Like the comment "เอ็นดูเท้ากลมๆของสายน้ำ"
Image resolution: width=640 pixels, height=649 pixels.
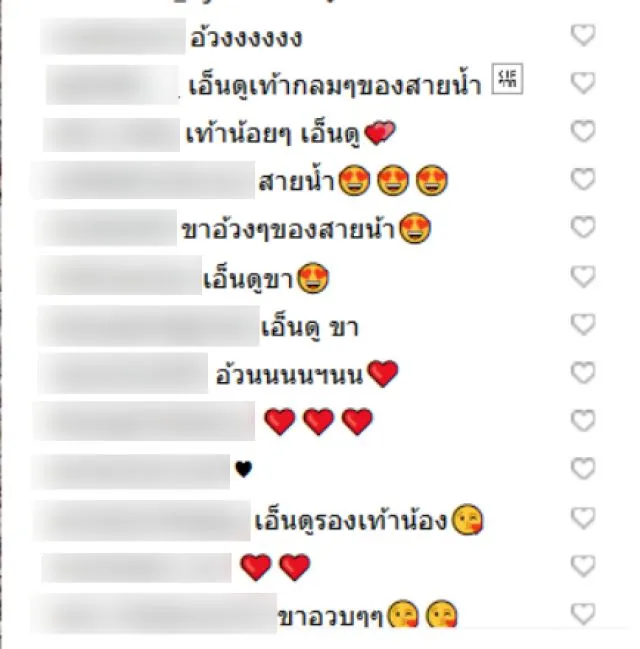[582, 84]
